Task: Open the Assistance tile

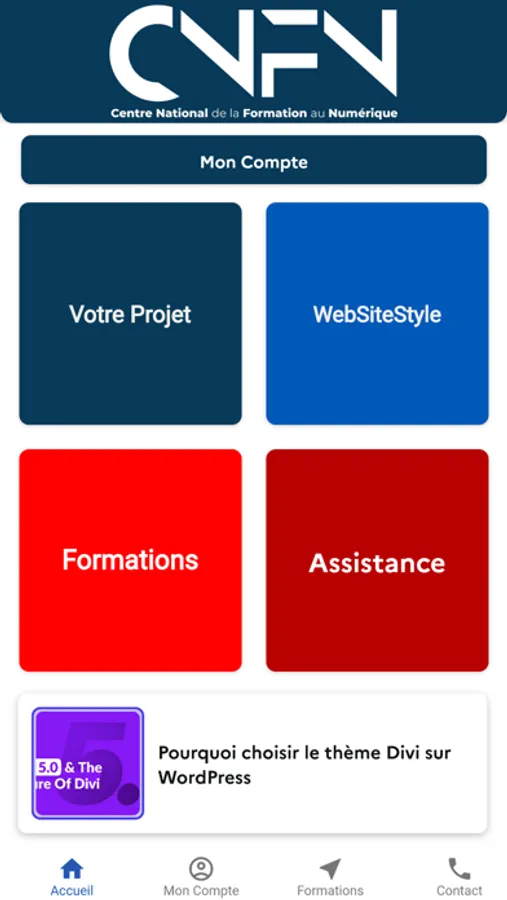Action: [x=377, y=560]
